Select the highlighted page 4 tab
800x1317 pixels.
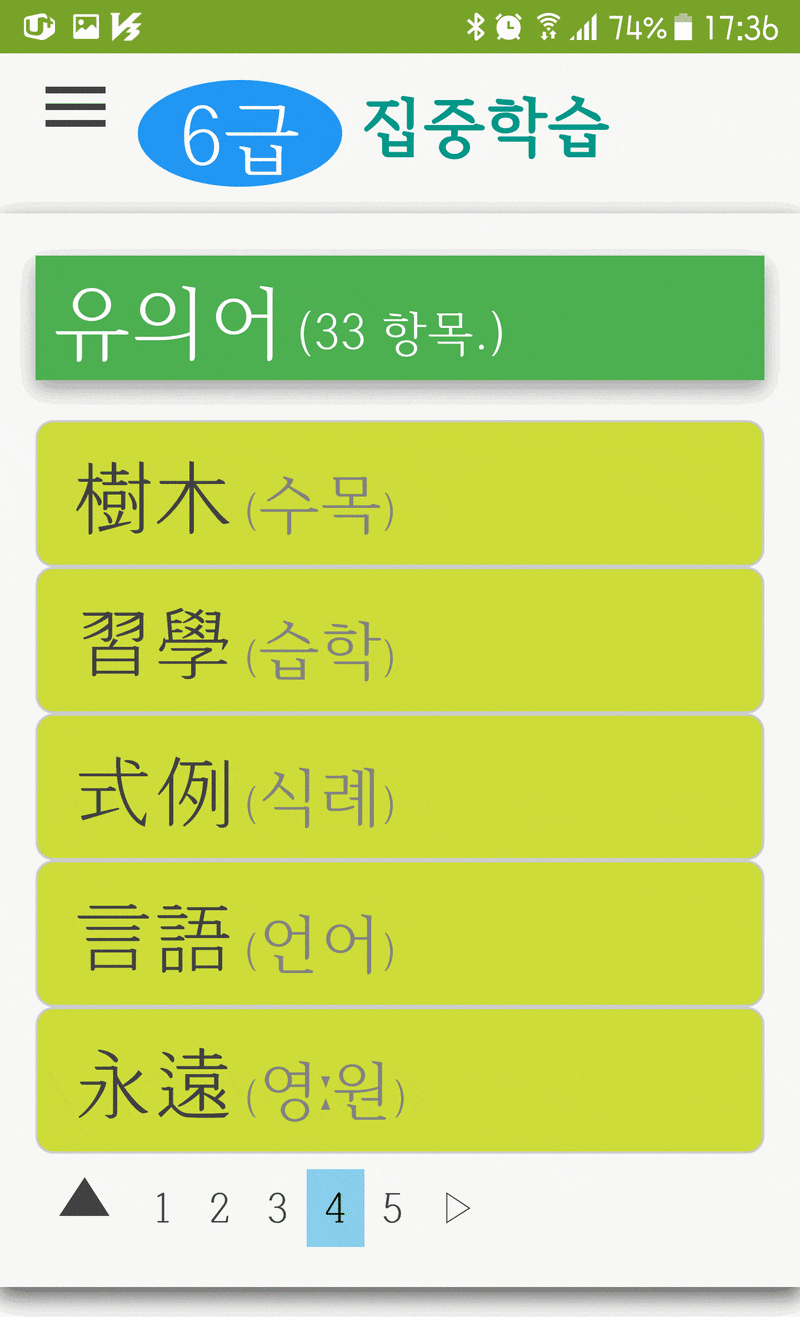coord(335,1207)
